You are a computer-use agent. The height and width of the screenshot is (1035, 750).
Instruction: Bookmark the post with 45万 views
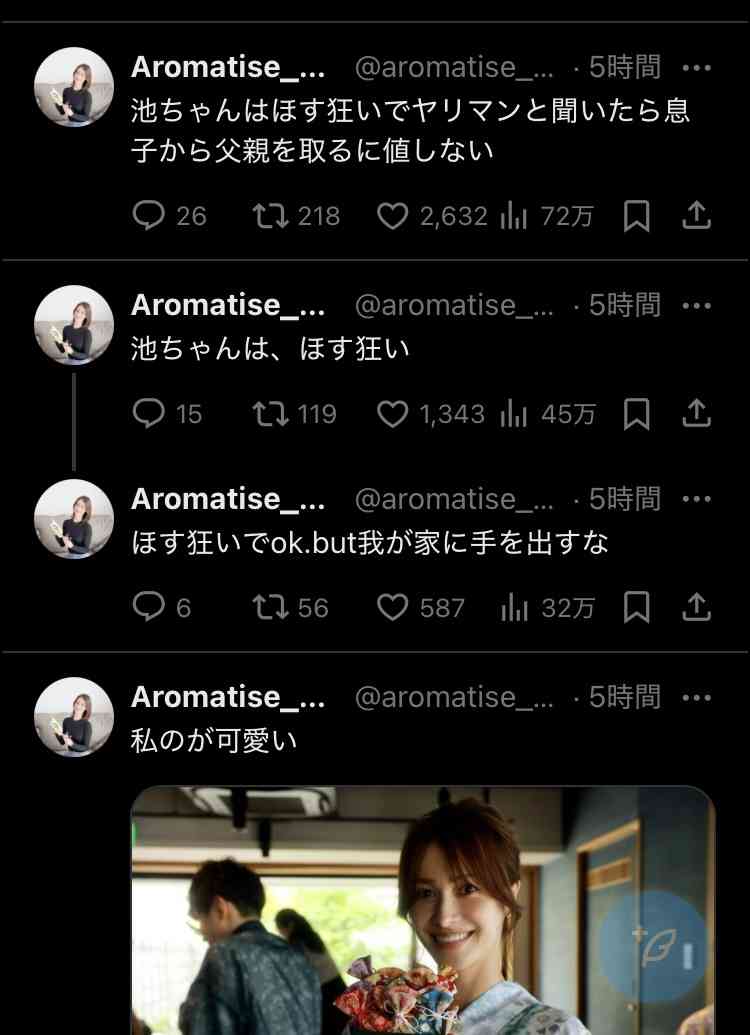[636, 414]
